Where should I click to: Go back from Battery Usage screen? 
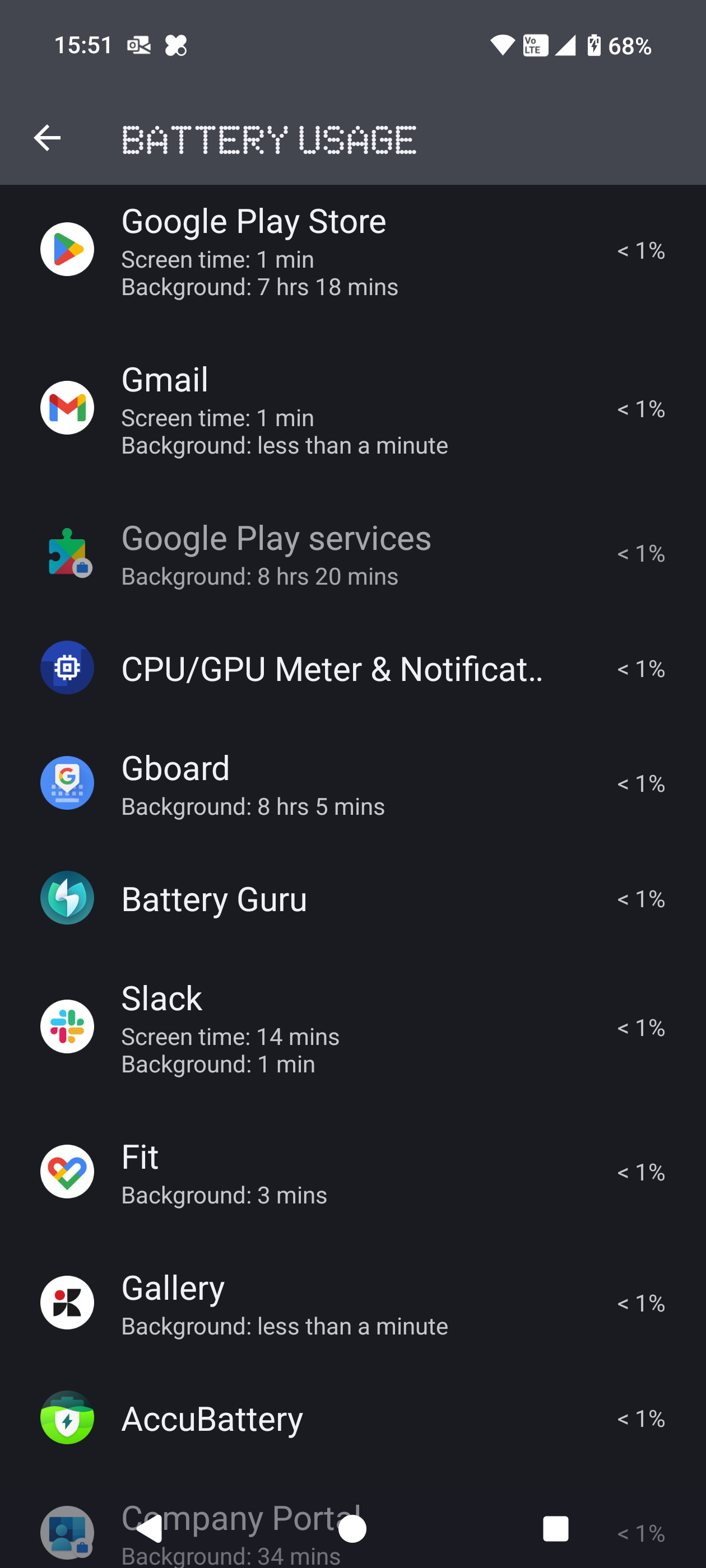[x=47, y=138]
